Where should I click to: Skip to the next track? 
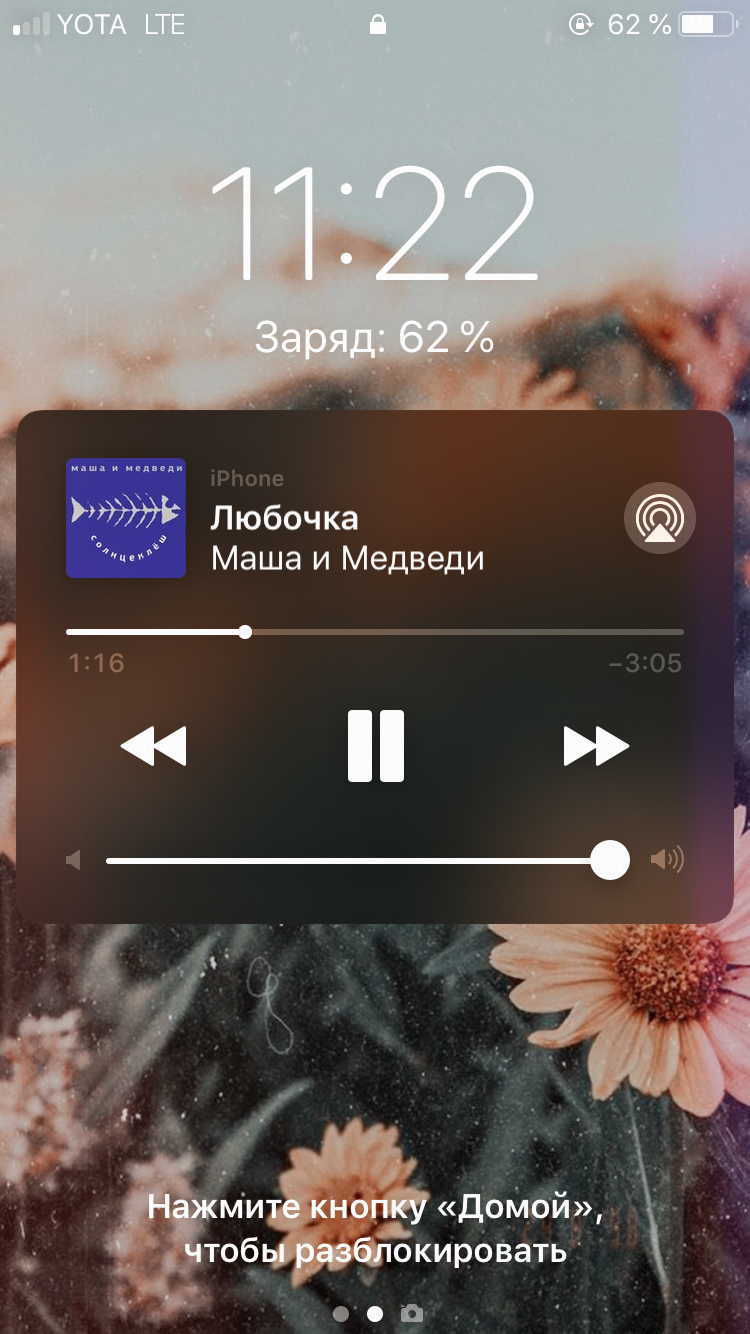pos(596,746)
